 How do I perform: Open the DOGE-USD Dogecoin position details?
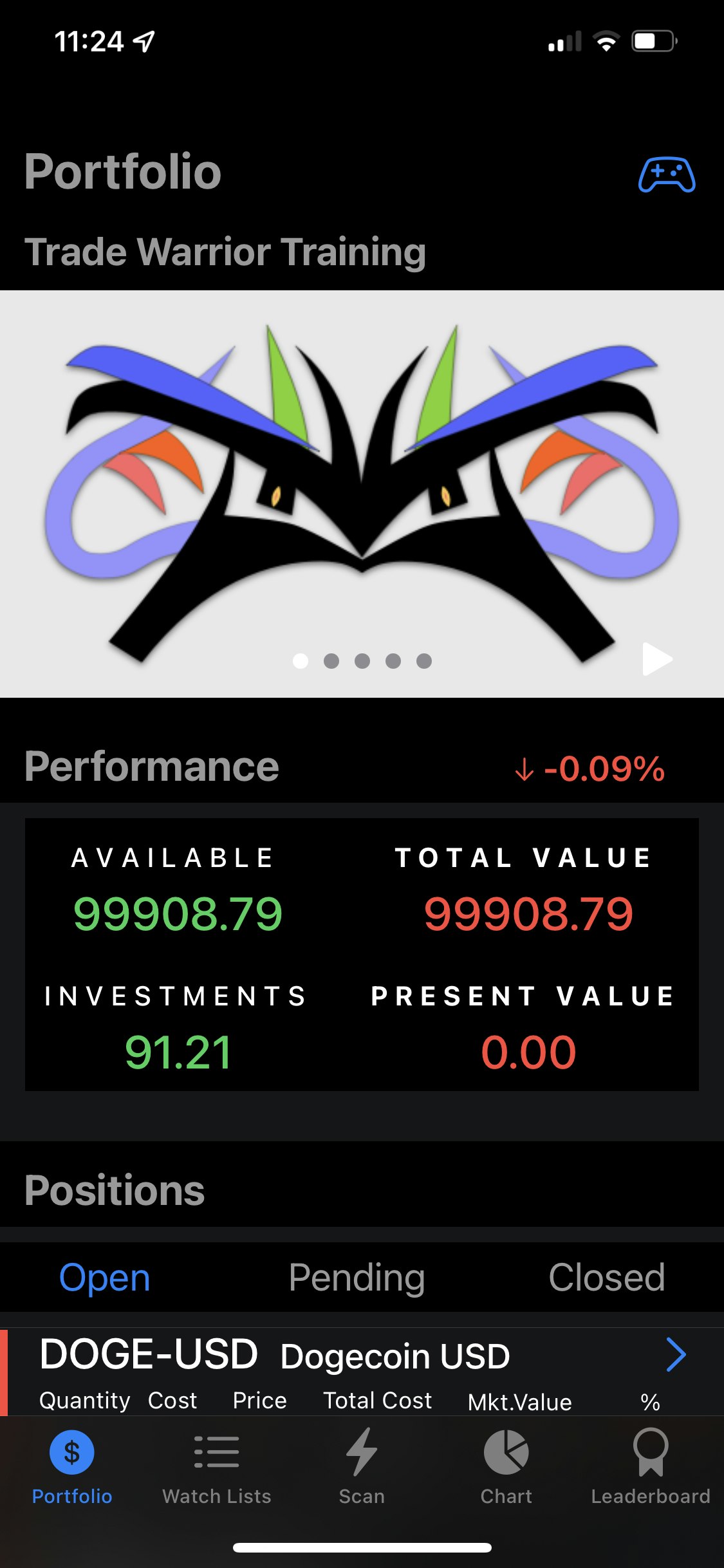[675, 1355]
